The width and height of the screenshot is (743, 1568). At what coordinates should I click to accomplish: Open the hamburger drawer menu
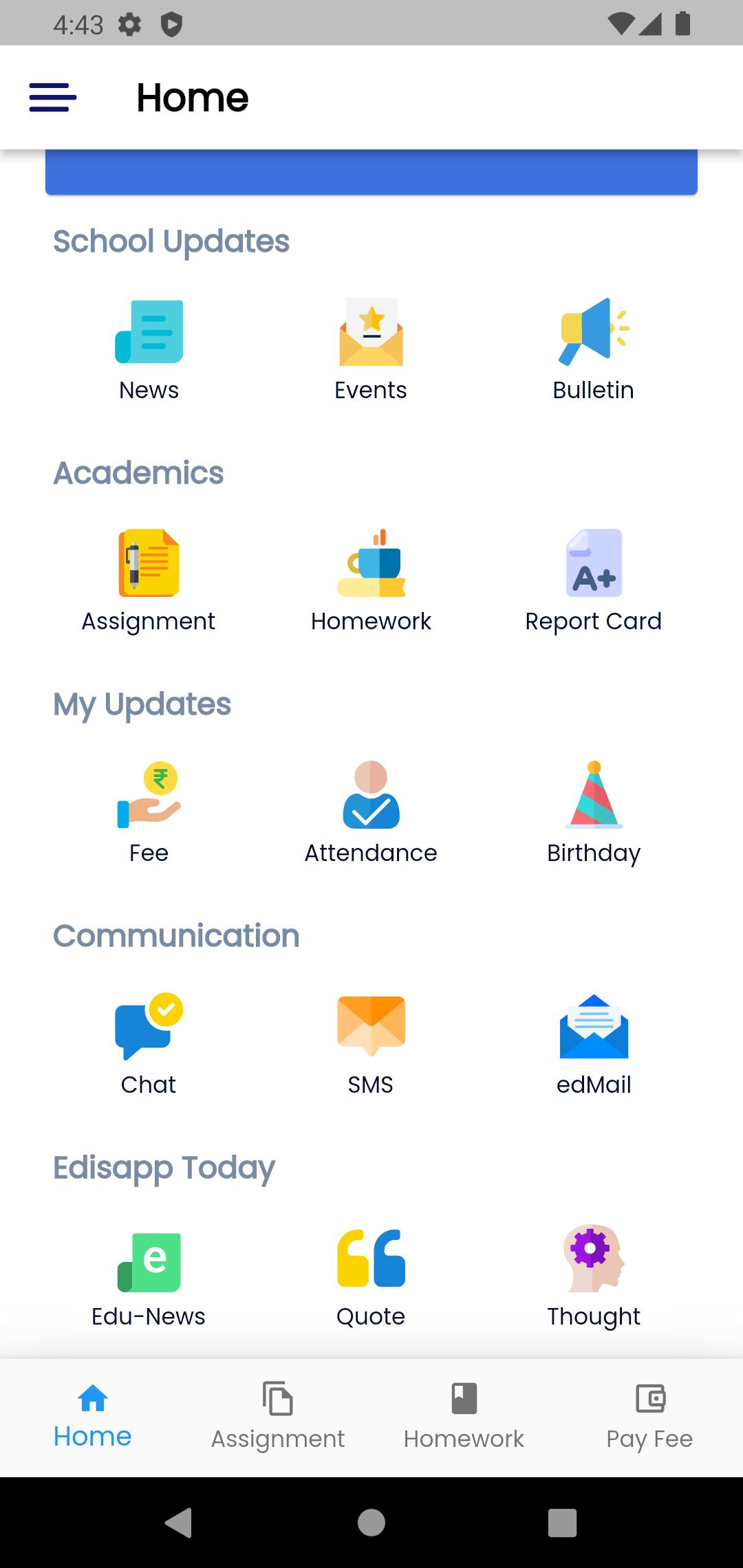tap(52, 98)
